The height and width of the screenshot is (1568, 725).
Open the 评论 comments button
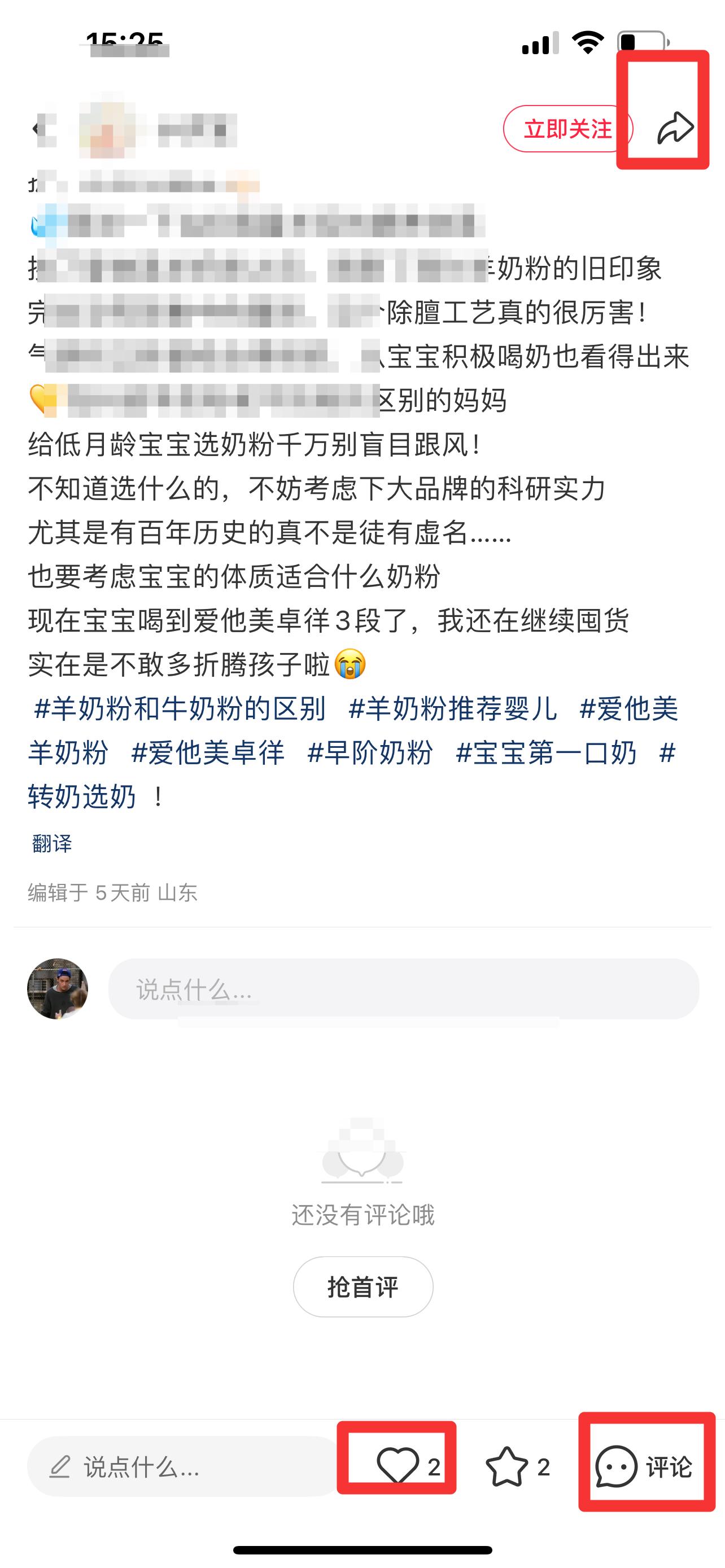pos(644,1467)
